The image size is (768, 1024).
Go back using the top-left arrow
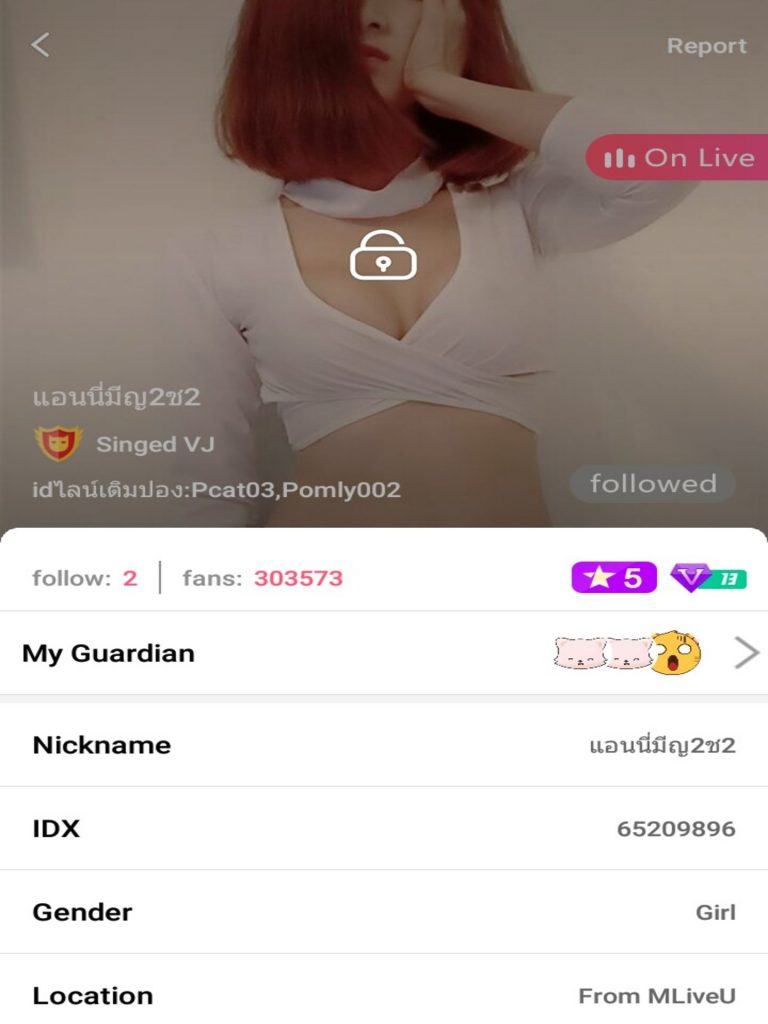(x=40, y=45)
